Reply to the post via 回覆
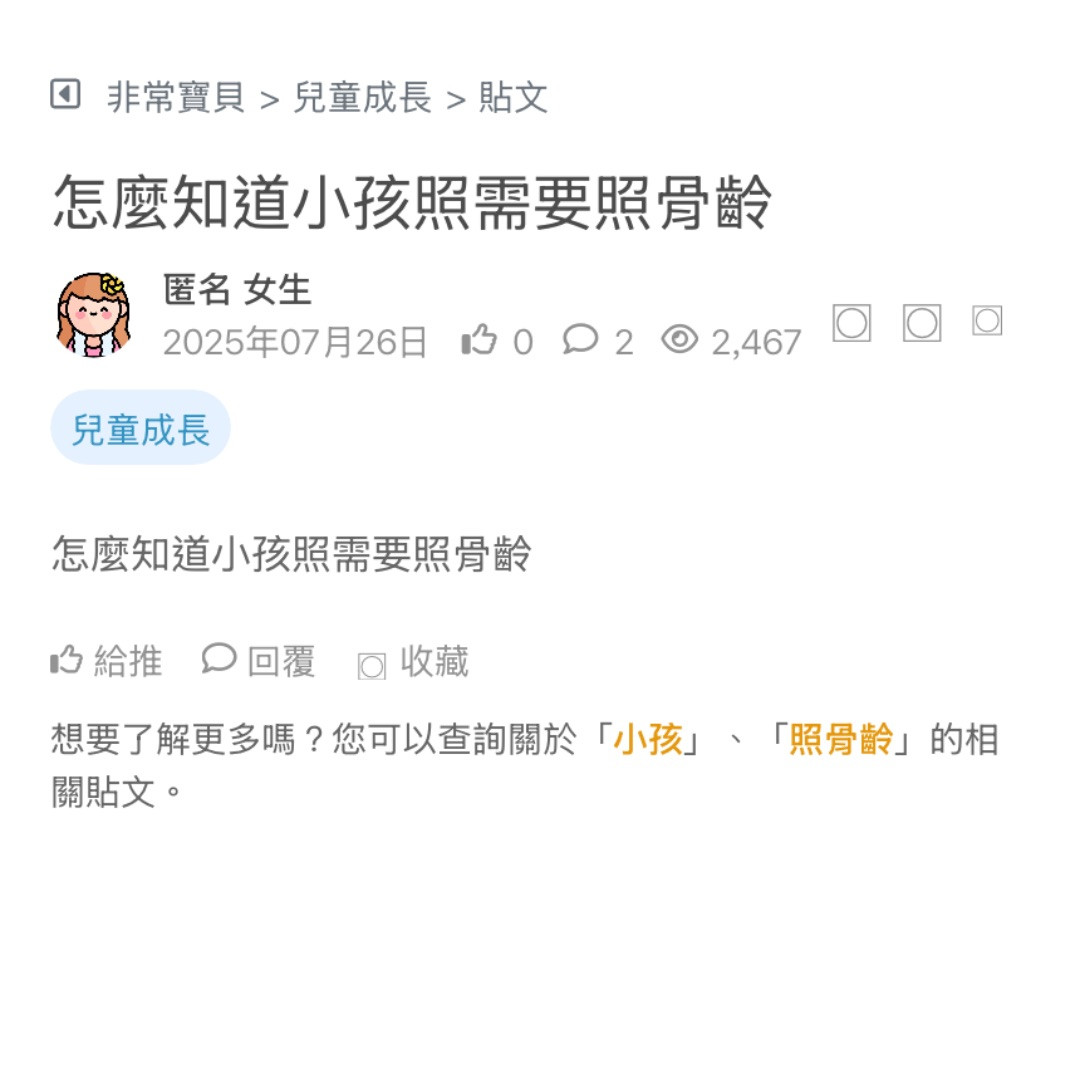Screen dimensions: 1080x1080 pyautogui.click(x=259, y=661)
